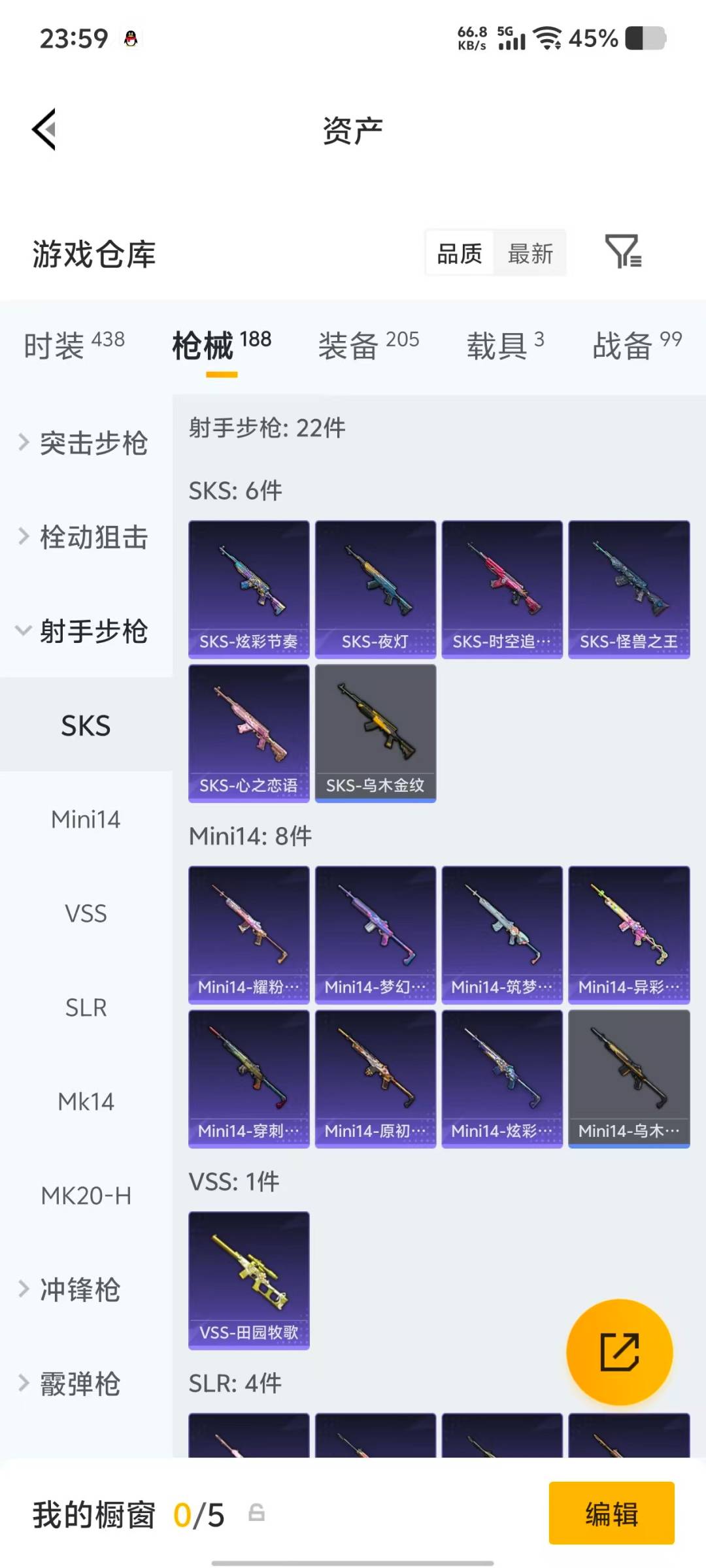Select the SKS-心之恋语 thumbnail
The image size is (706, 1568).
coord(248,732)
